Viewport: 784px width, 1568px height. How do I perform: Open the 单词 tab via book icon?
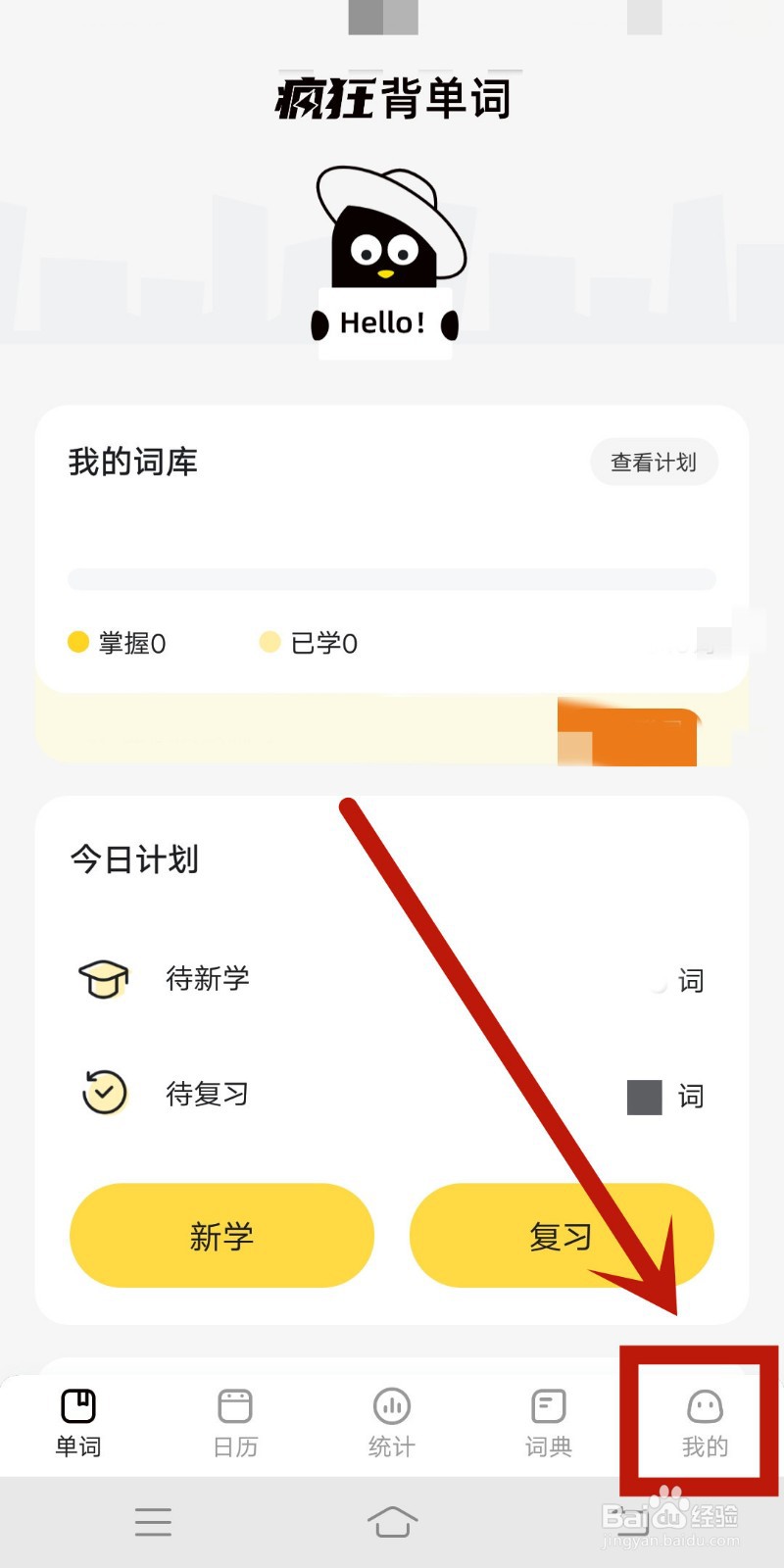coord(78,1405)
